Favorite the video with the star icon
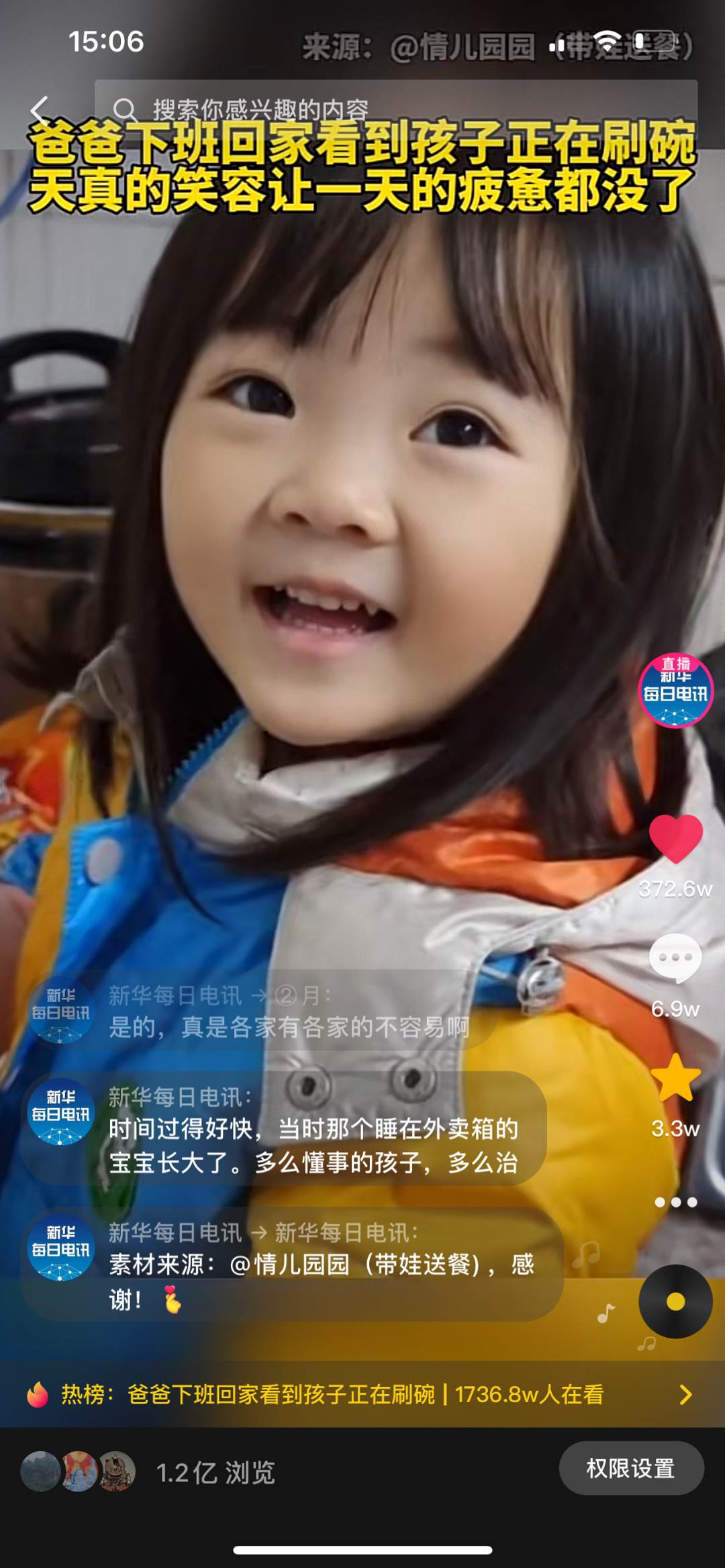This screenshot has width=725, height=1568. pos(675,1078)
